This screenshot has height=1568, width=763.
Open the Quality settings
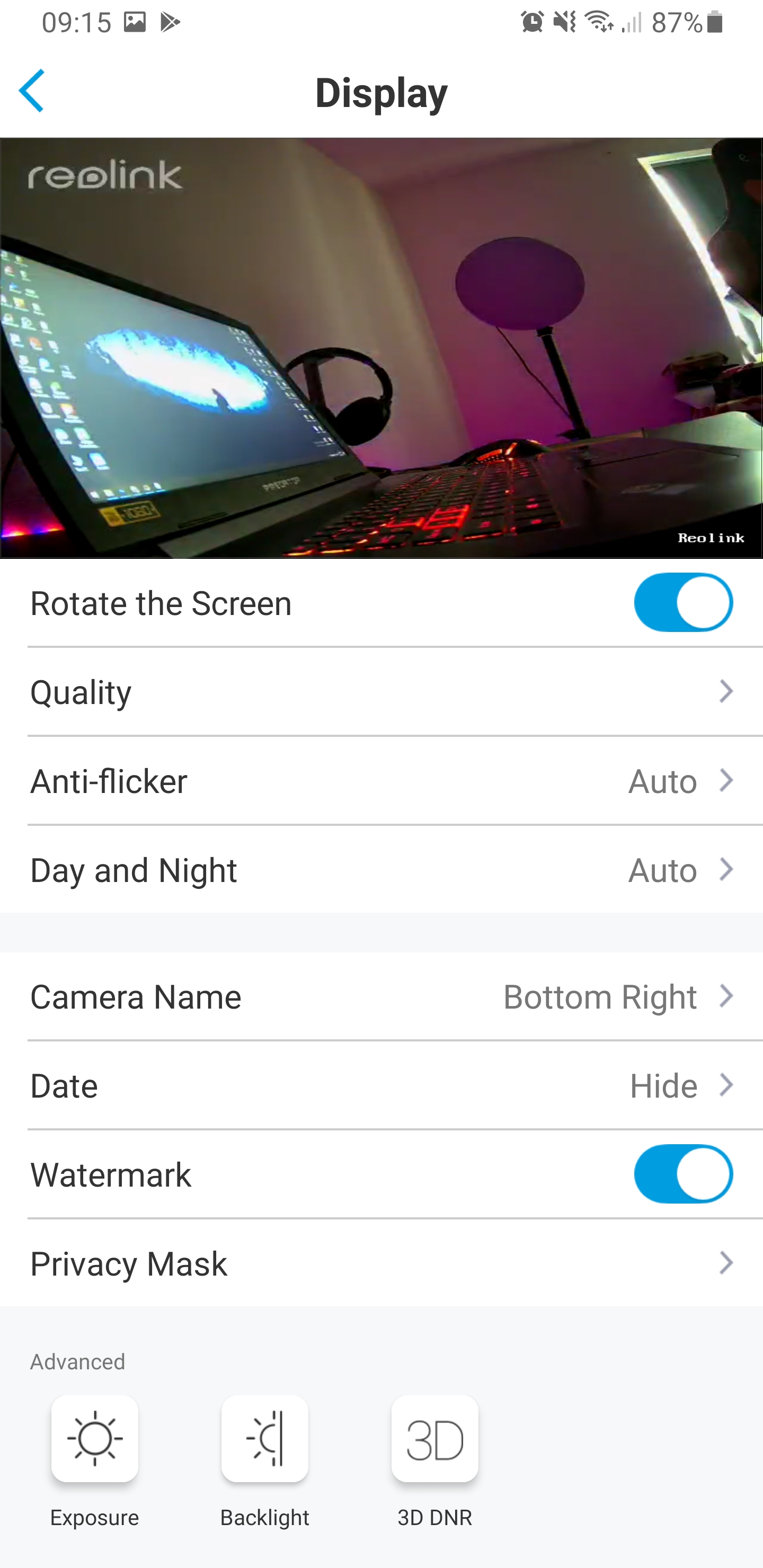381,692
